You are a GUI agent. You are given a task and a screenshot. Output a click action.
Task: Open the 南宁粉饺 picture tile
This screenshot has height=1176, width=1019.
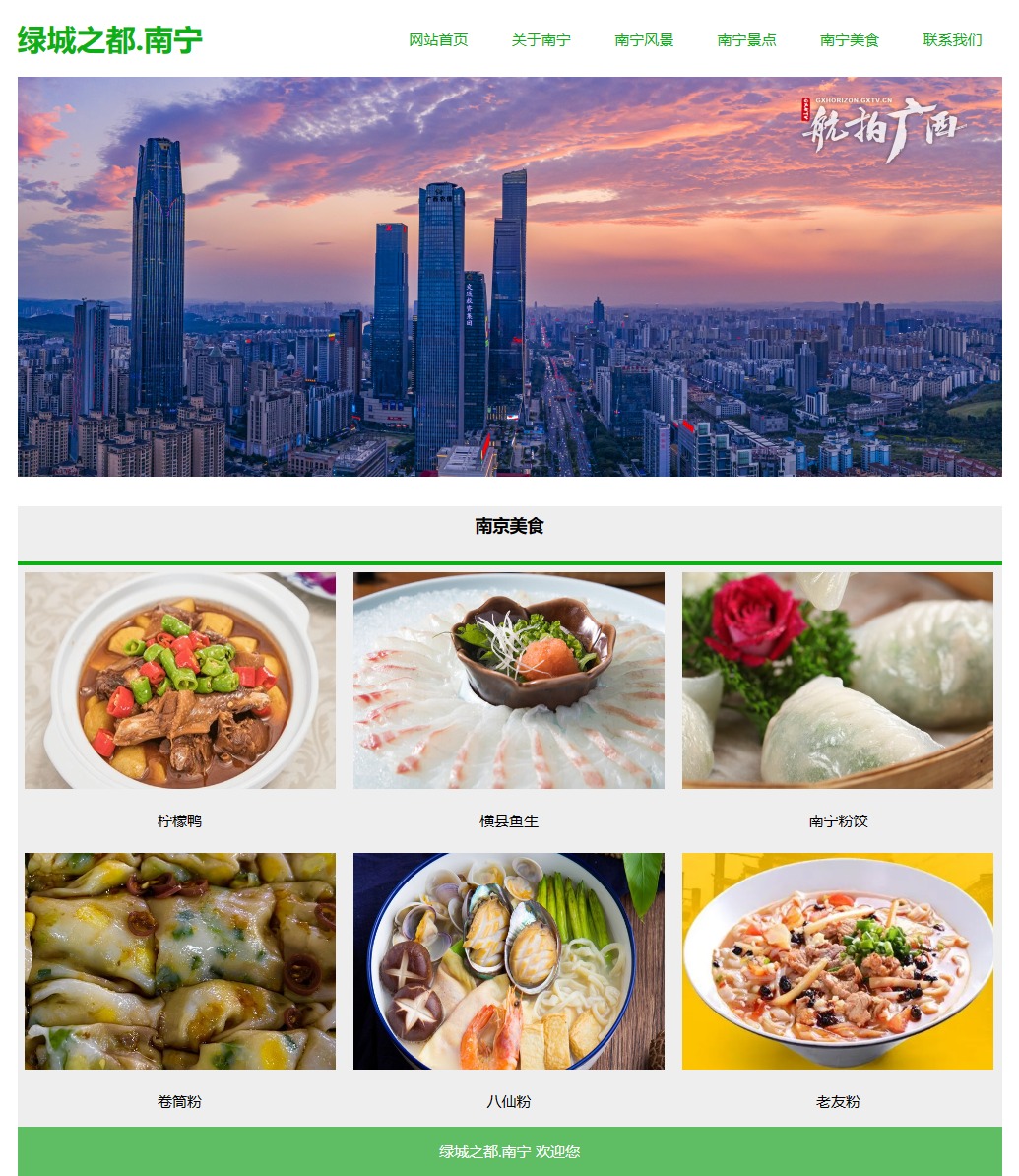coord(838,681)
